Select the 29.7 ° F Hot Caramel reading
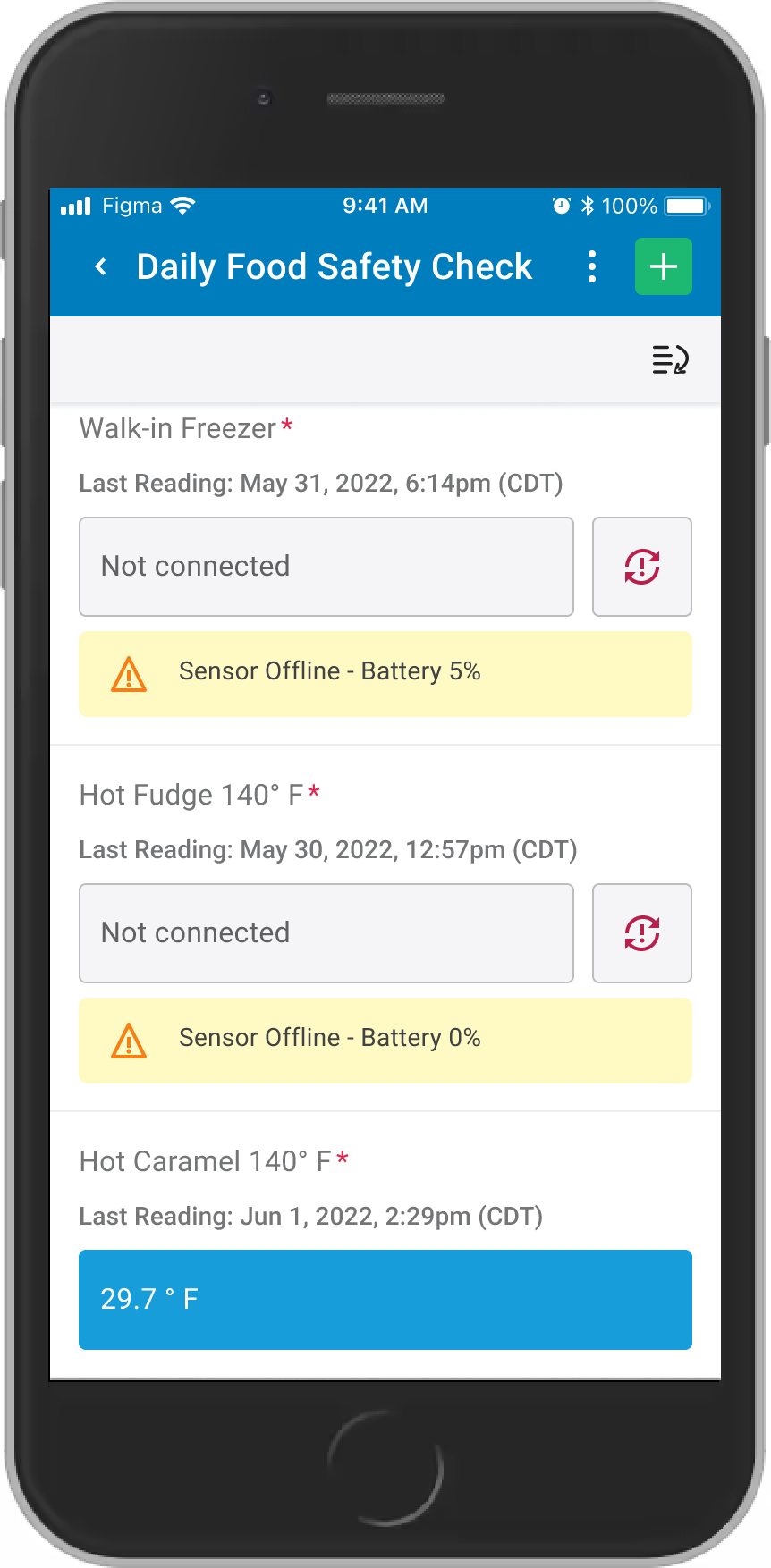This screenshot has height=1568, width=771. [x=385, y=1300]
